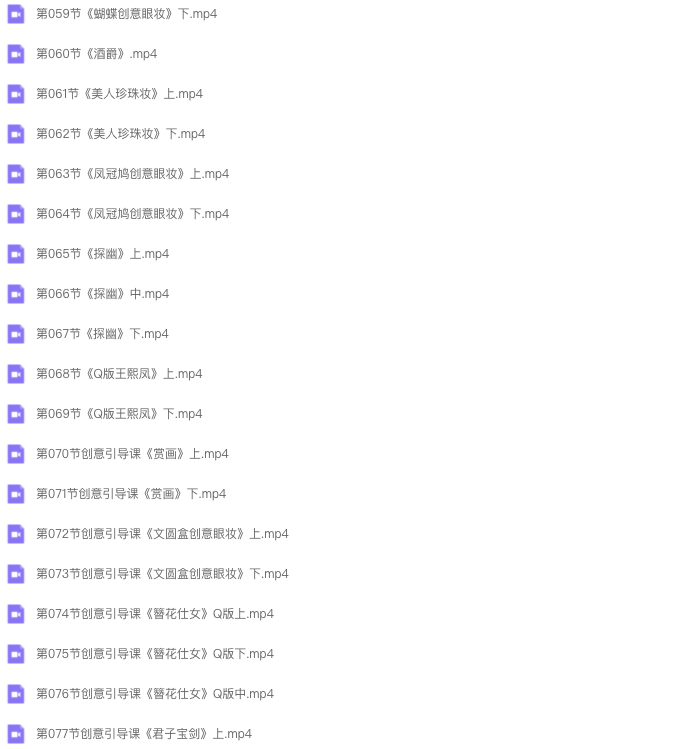Open 第068节《Q版王熙凤》上.mp4
Image resolution: width=690 pixels, height=749 pixels.
click(119, 374)
